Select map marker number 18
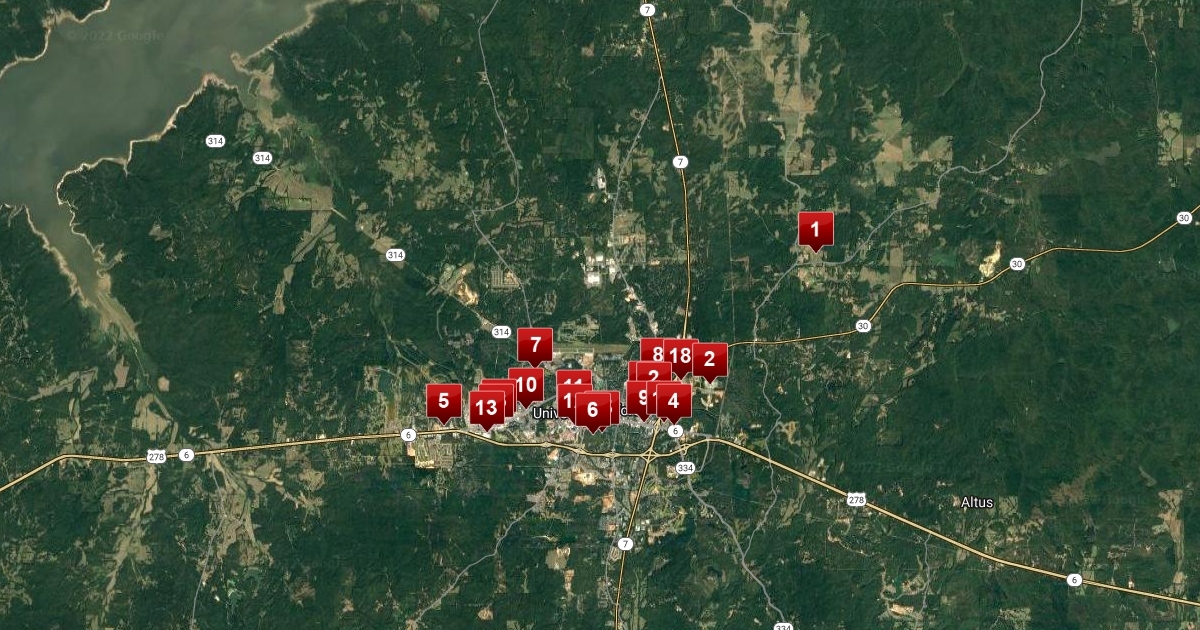 coord(682,354)
